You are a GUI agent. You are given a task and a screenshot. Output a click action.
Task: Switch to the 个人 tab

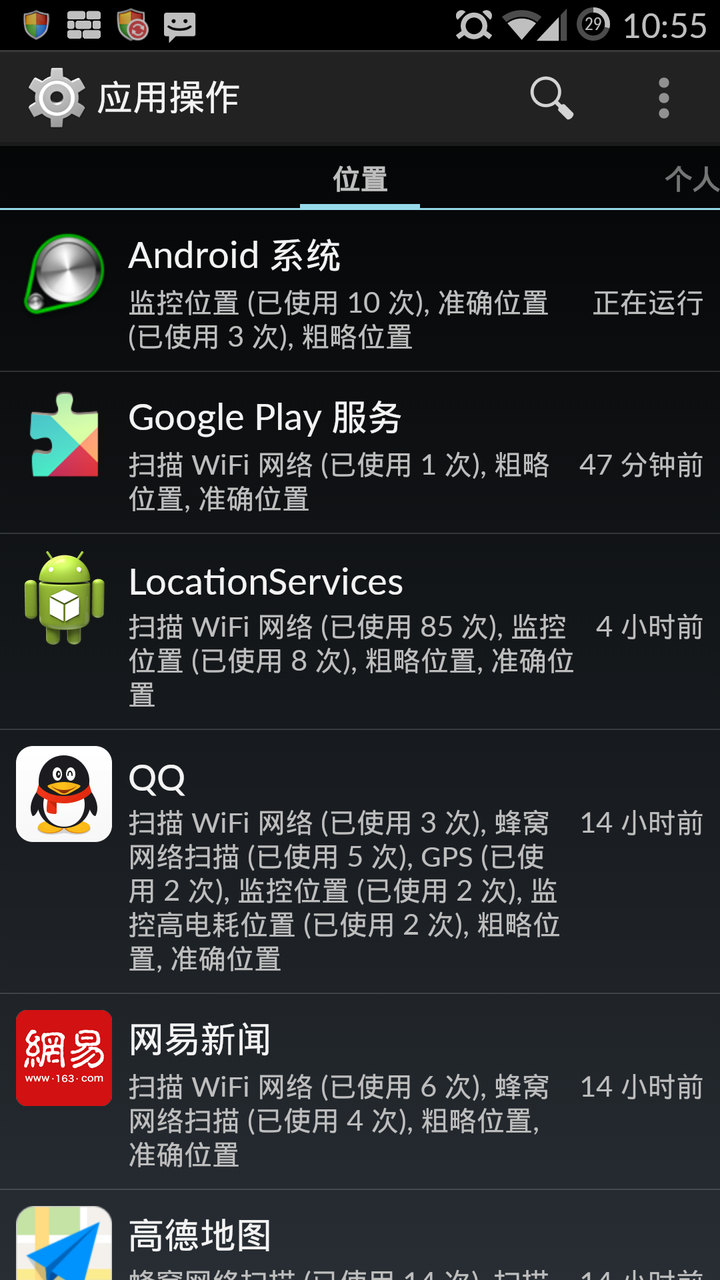point(692,180)
